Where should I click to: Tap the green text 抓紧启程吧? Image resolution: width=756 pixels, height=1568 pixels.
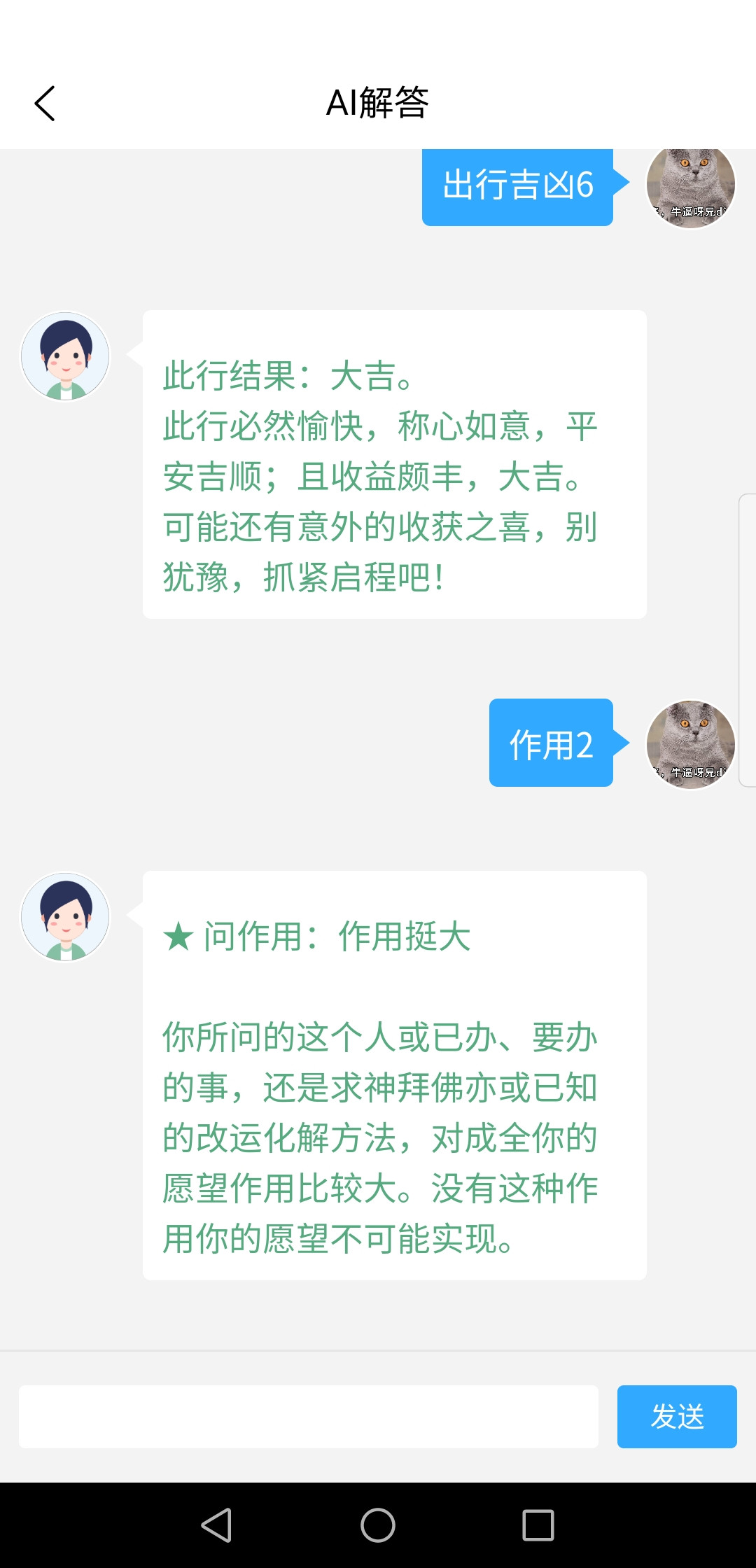point(350,576)
